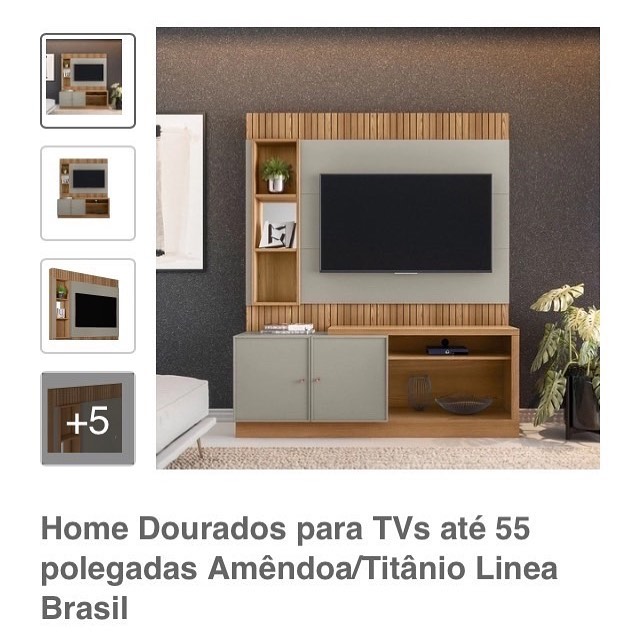Screen dimensions: 640x640
Task: Select the second thumbnail on white background
Action: click(x=88, y=193)
